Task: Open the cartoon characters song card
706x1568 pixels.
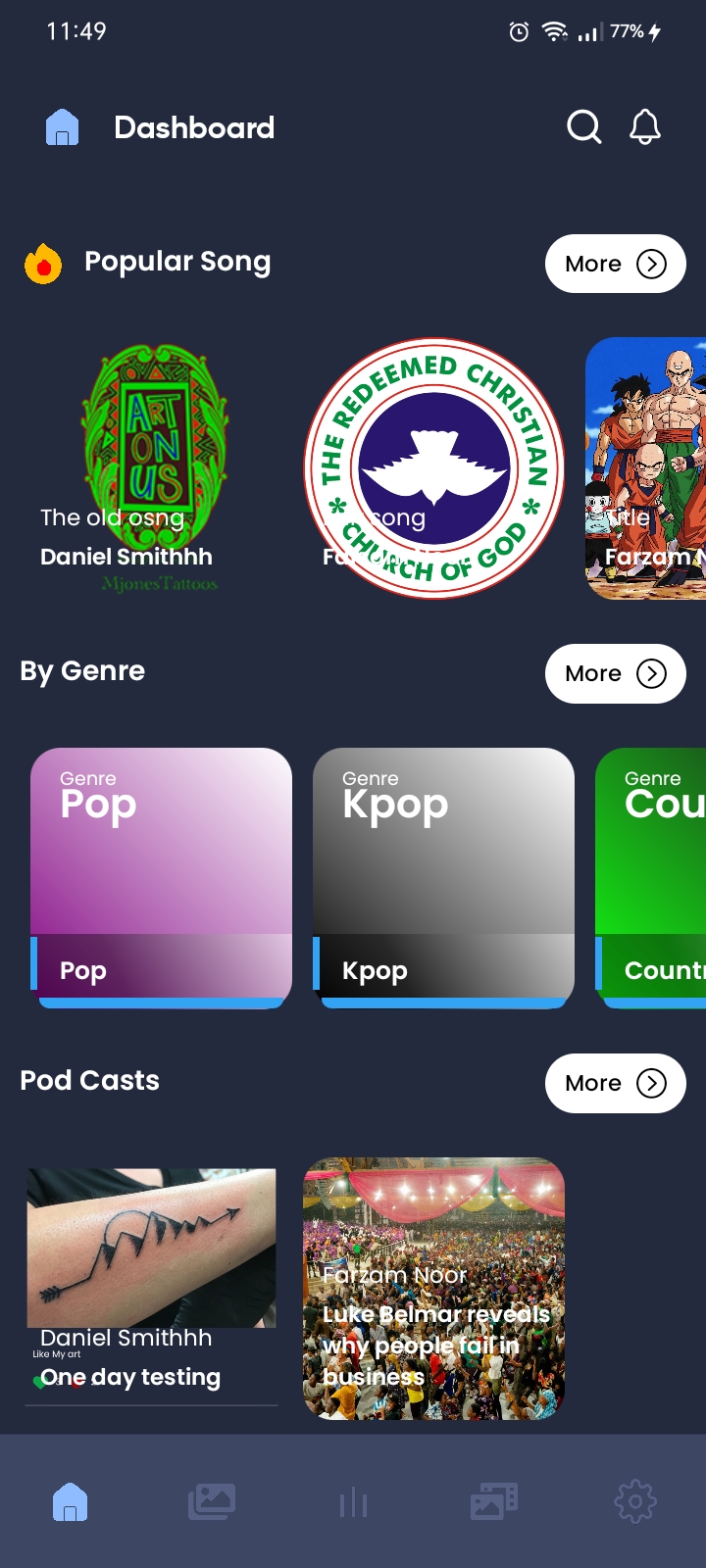Action: pyautogui.click(x=647, y=468)
